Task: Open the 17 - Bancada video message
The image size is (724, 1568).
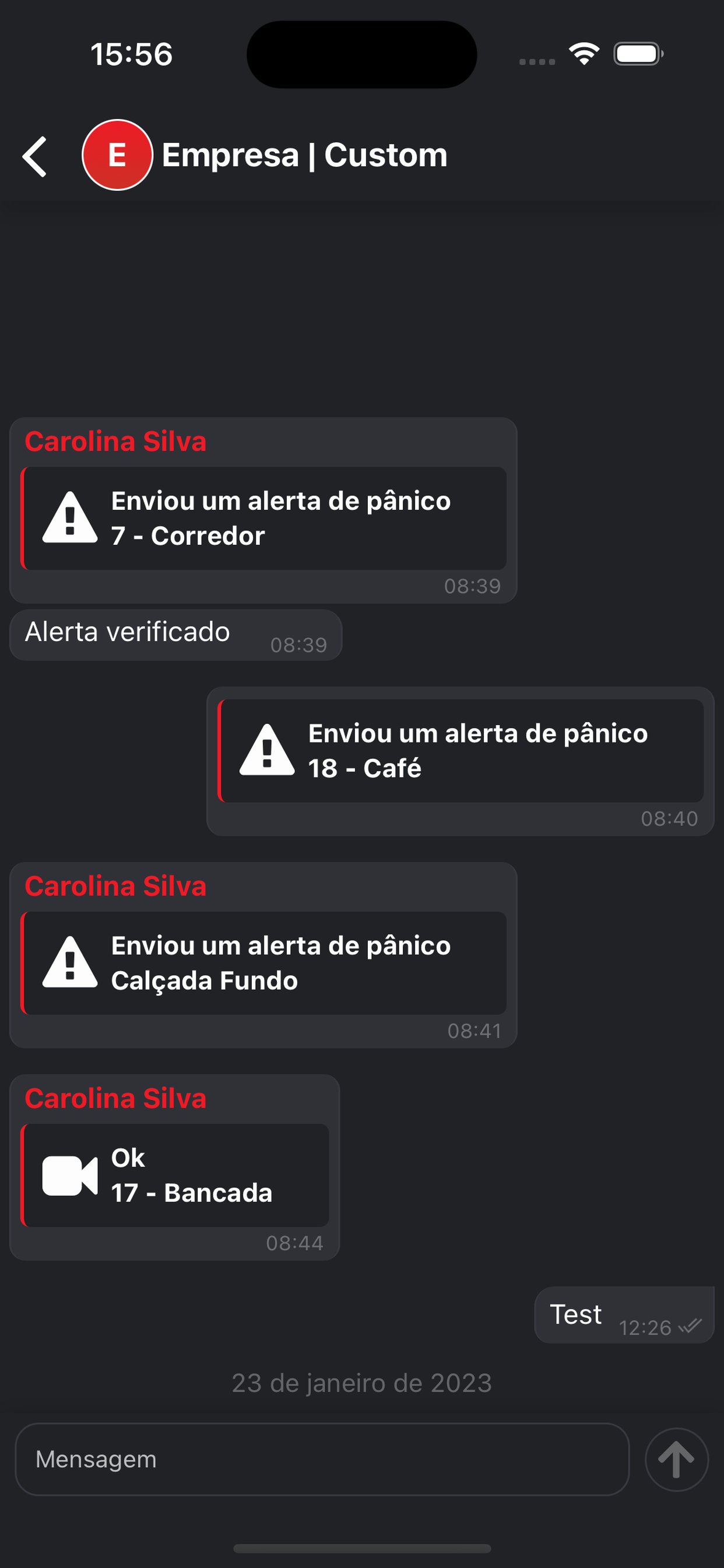Action: [175, 1175]
